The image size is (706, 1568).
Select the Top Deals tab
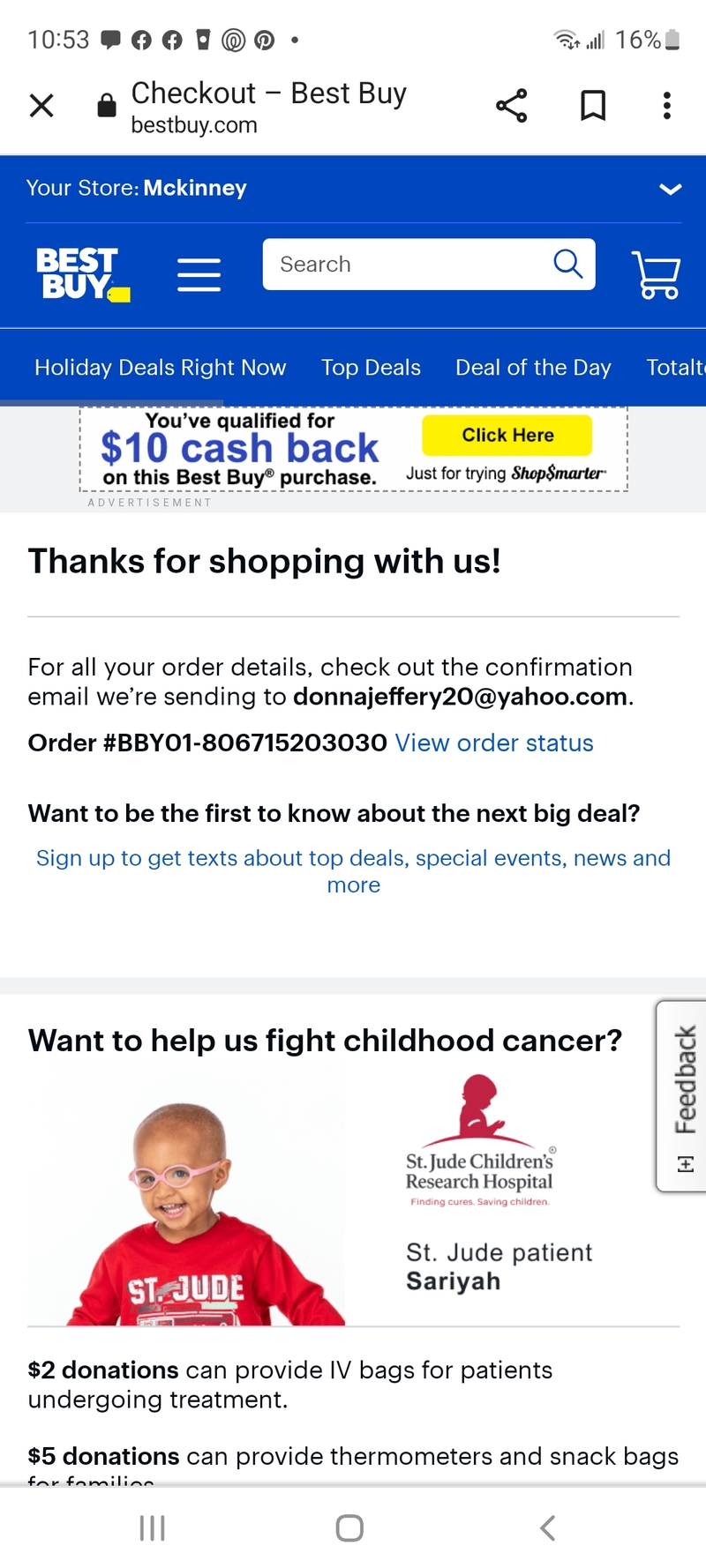click(371, 368)
